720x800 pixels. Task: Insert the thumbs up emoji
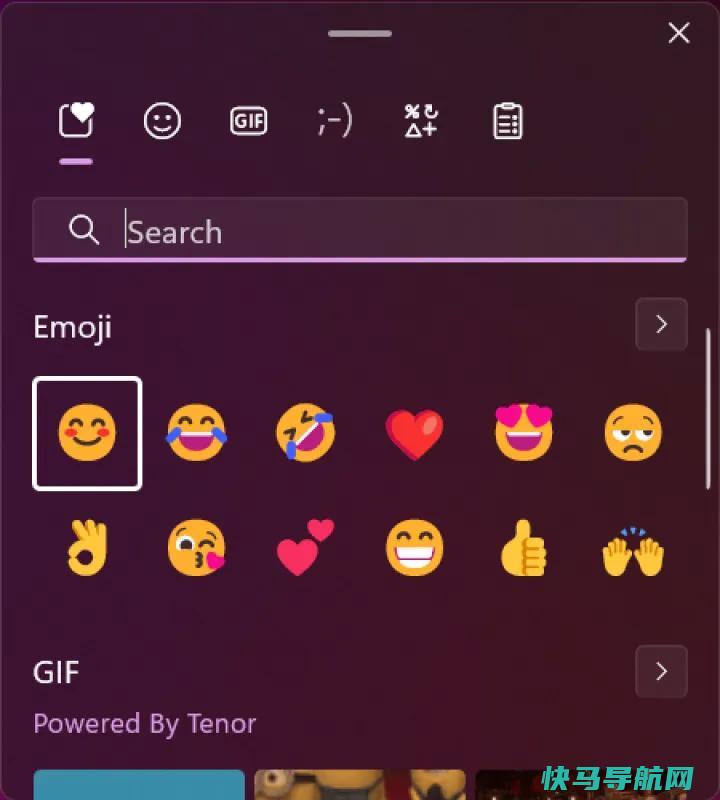pos(524,547)
